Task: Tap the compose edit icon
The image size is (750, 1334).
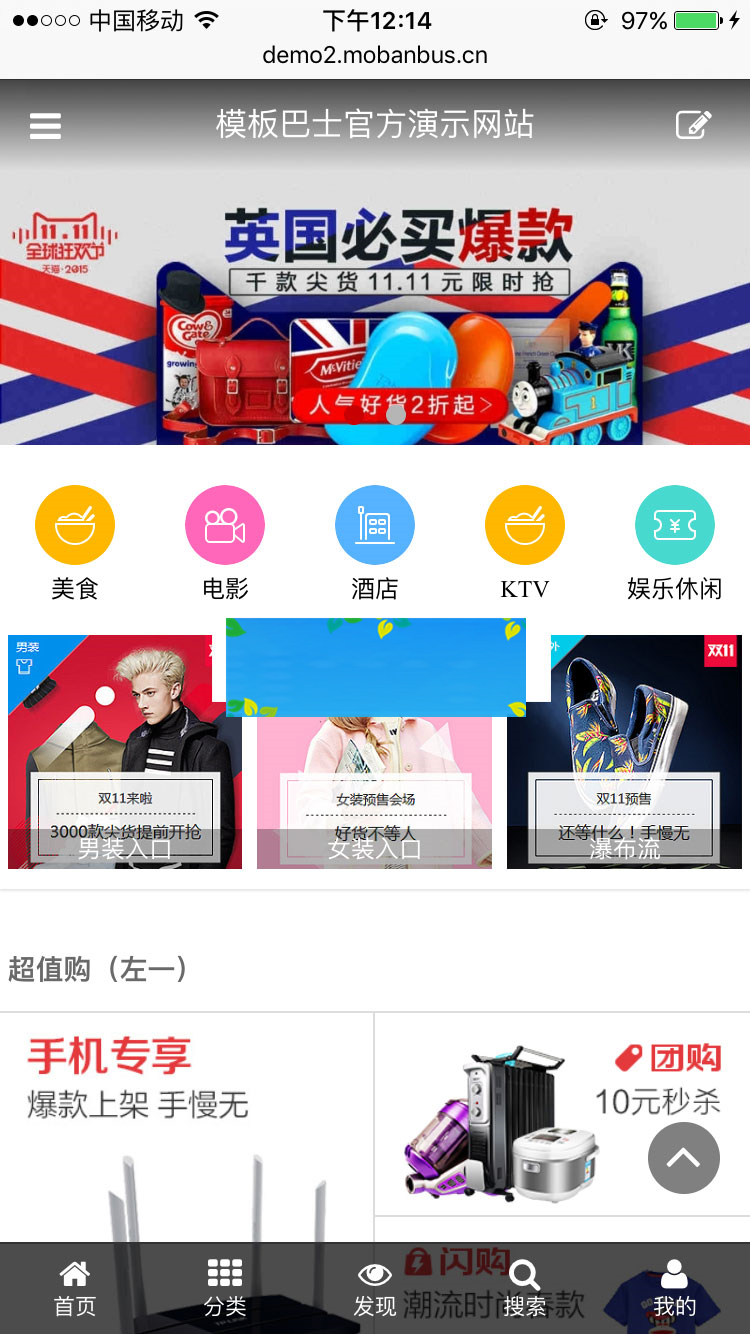Action: tap(693, 126)
